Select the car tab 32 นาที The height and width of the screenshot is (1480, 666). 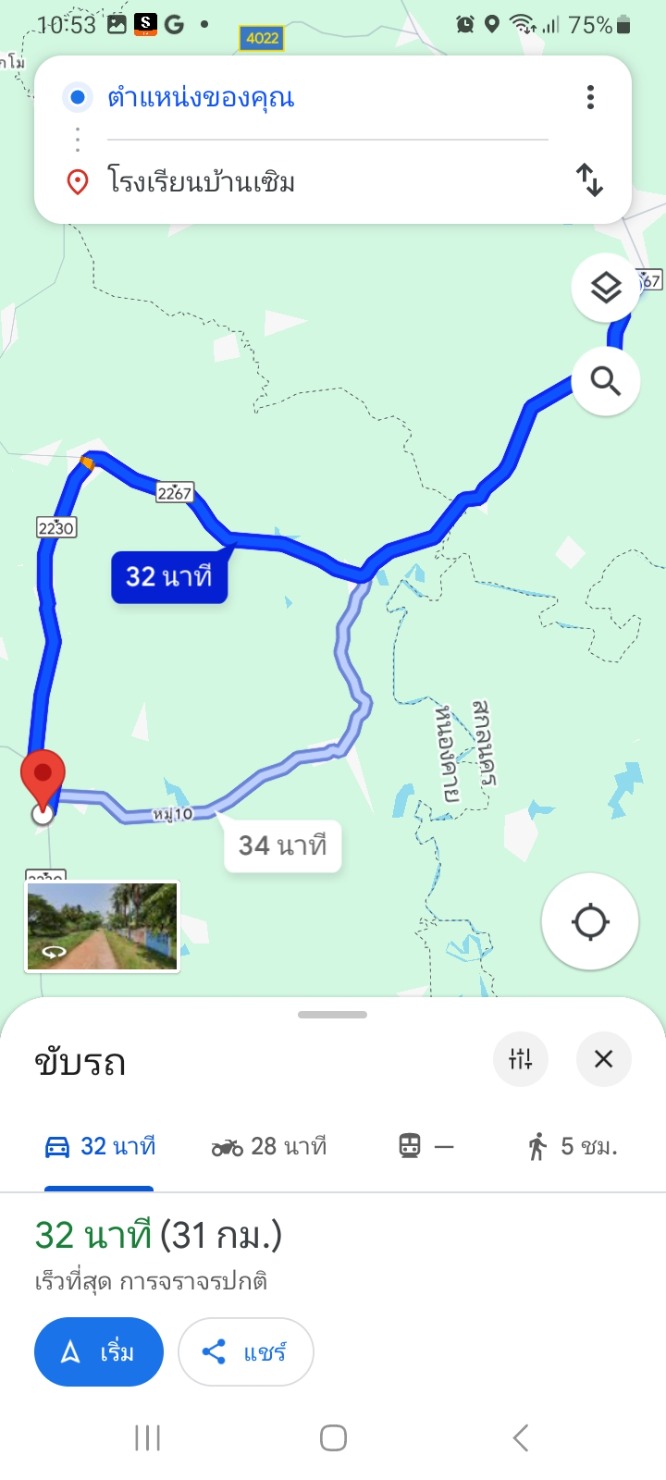tap(100, 1147)
